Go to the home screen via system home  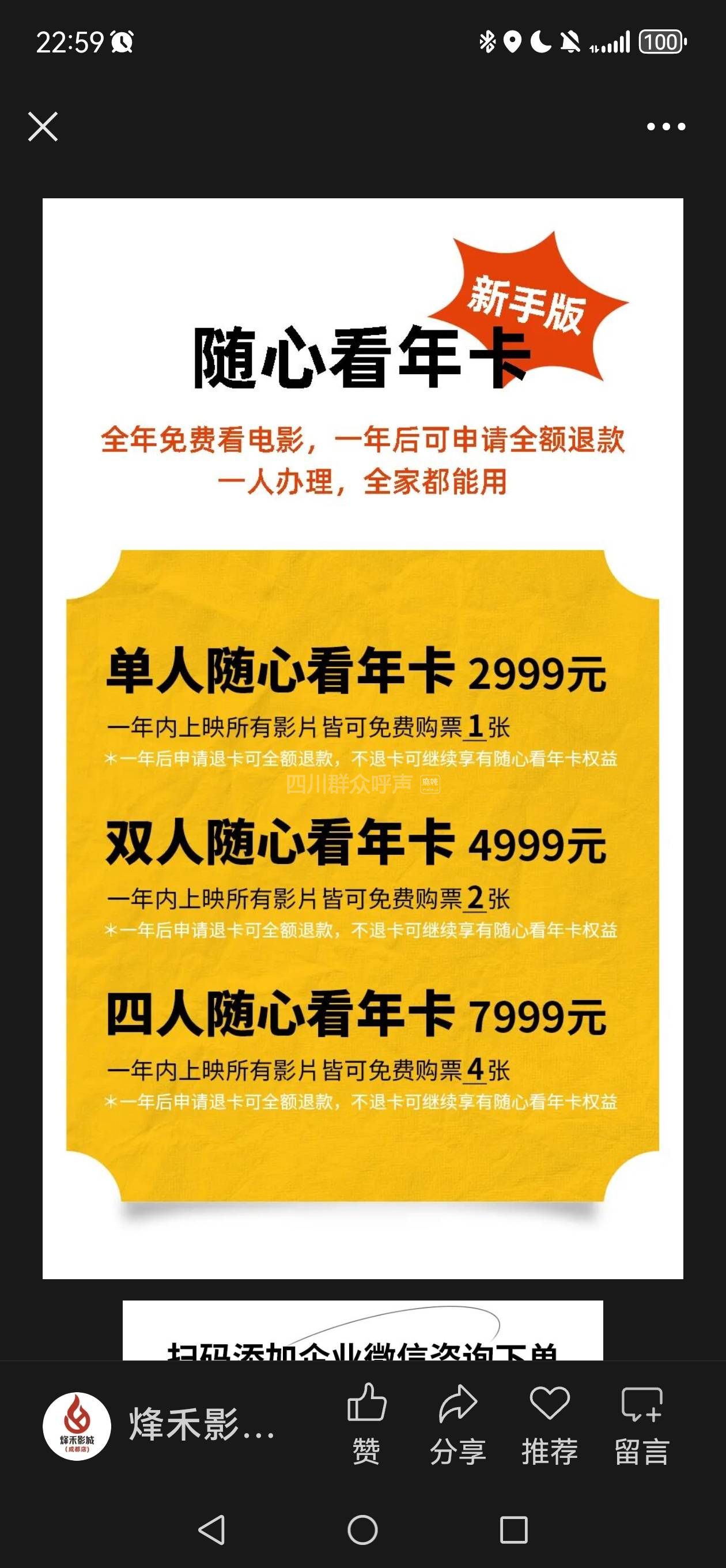362,1529
